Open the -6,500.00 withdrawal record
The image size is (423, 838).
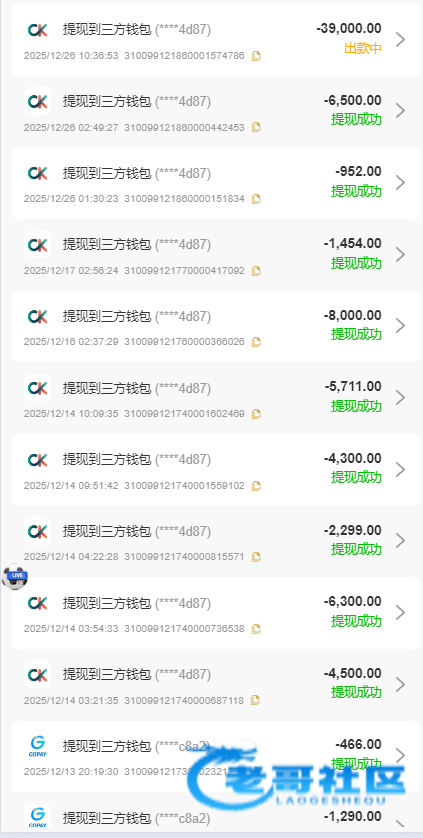pos(216,111)
